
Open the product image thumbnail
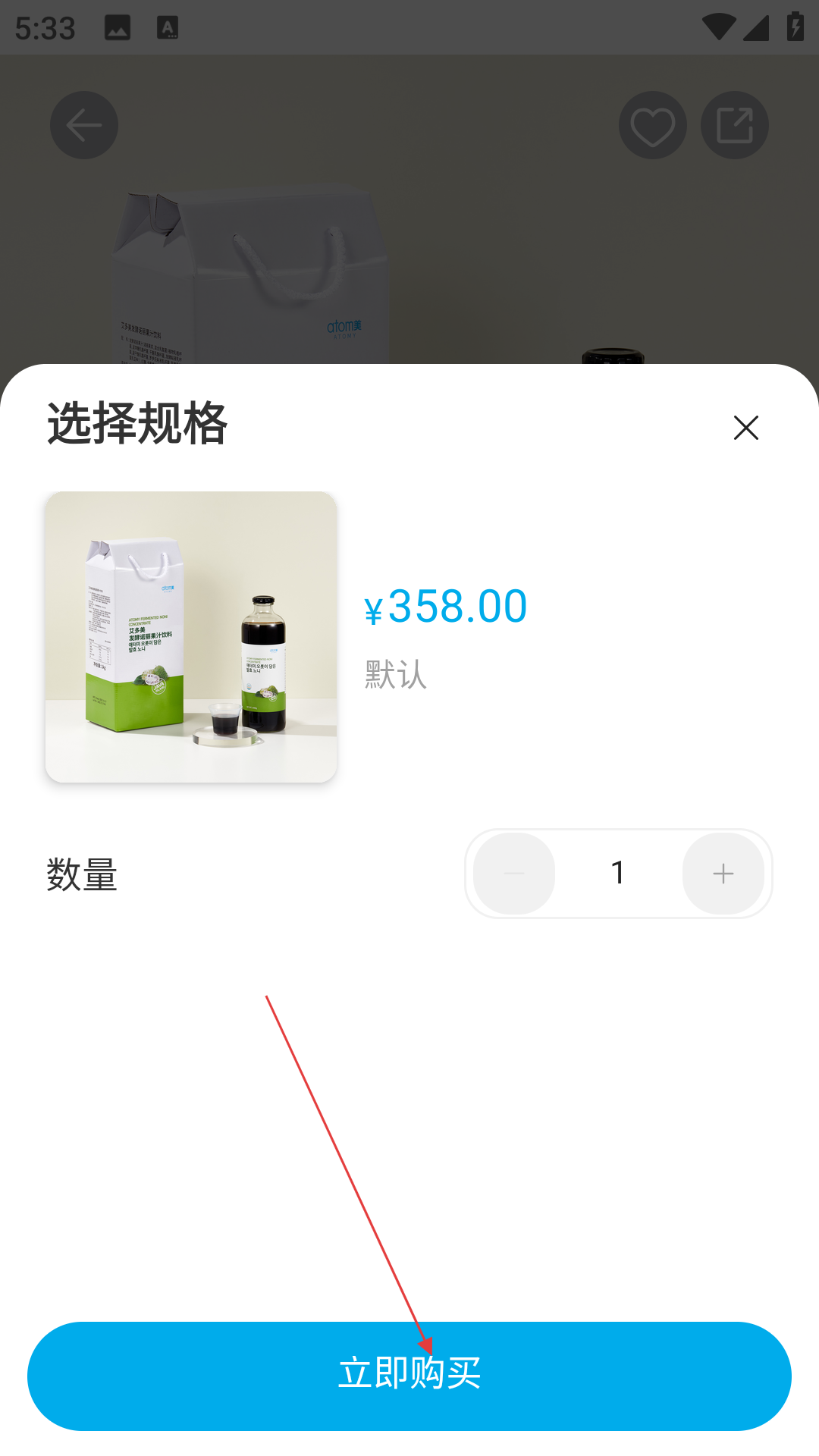click(x=191, y=637)
